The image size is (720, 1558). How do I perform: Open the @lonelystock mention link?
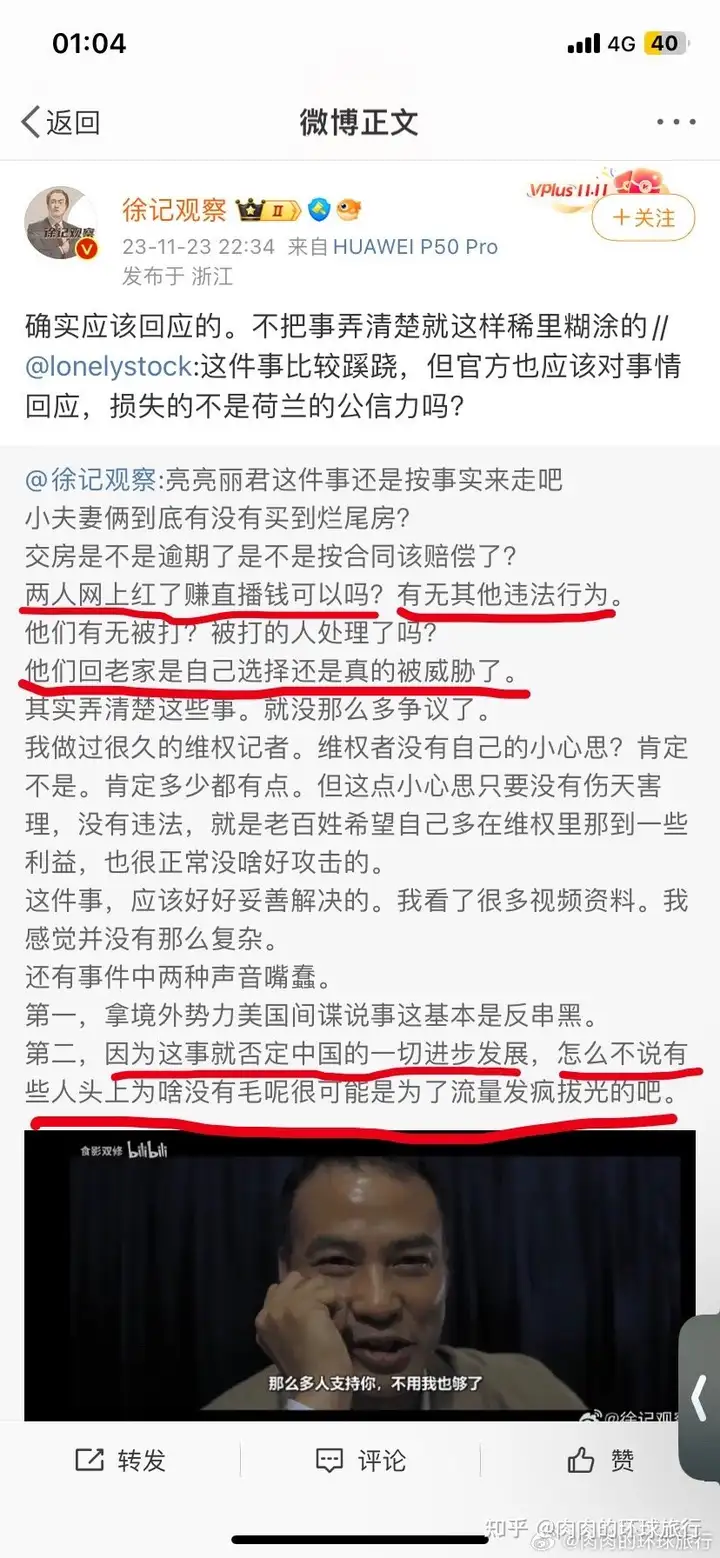(109, 367)
